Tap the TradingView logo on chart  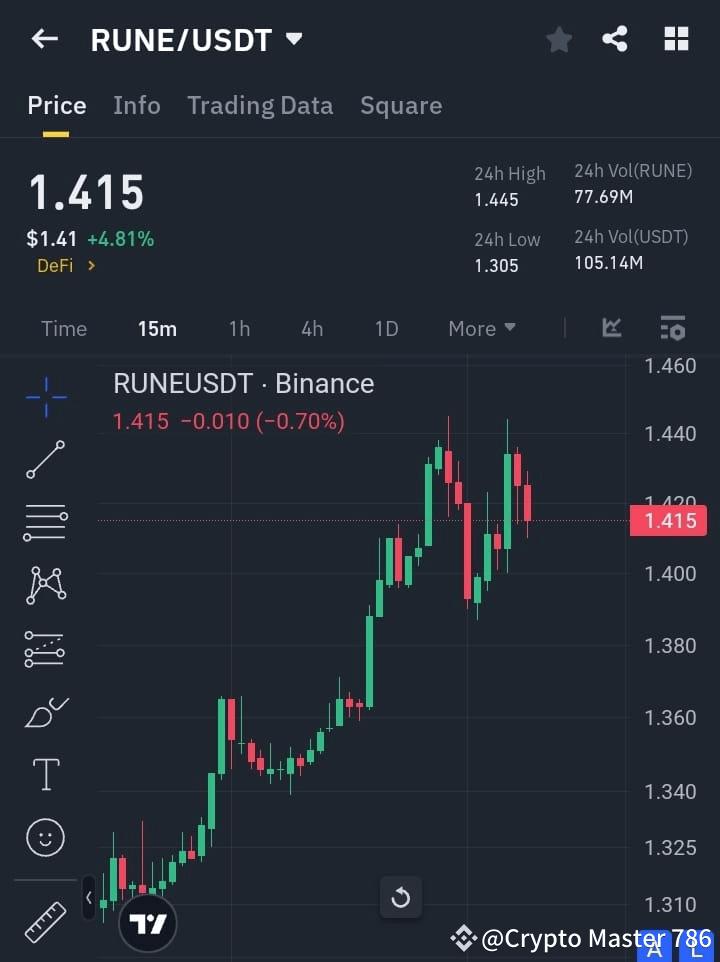point(148,922)
